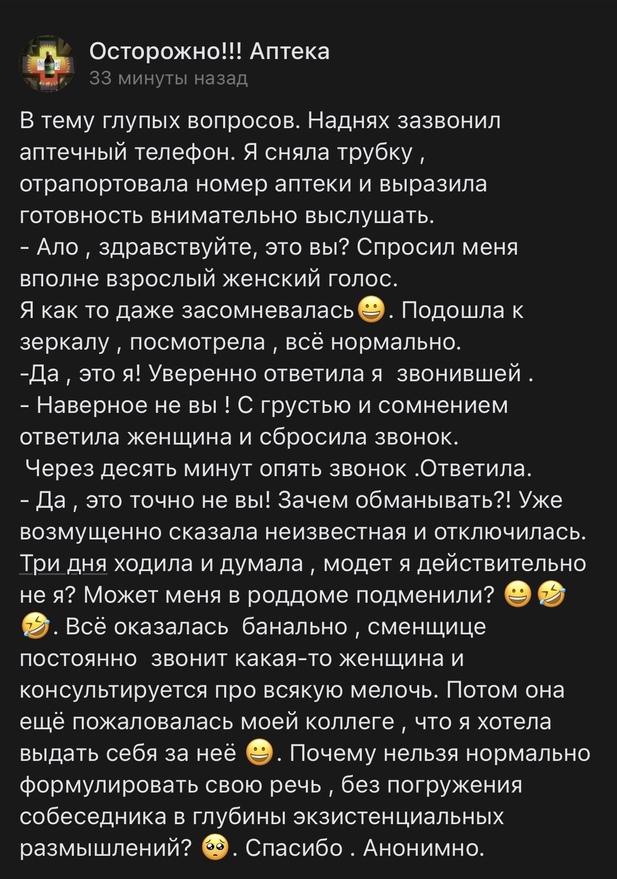Open the Осторожно!!! Аптека group name

click(208, 50)
